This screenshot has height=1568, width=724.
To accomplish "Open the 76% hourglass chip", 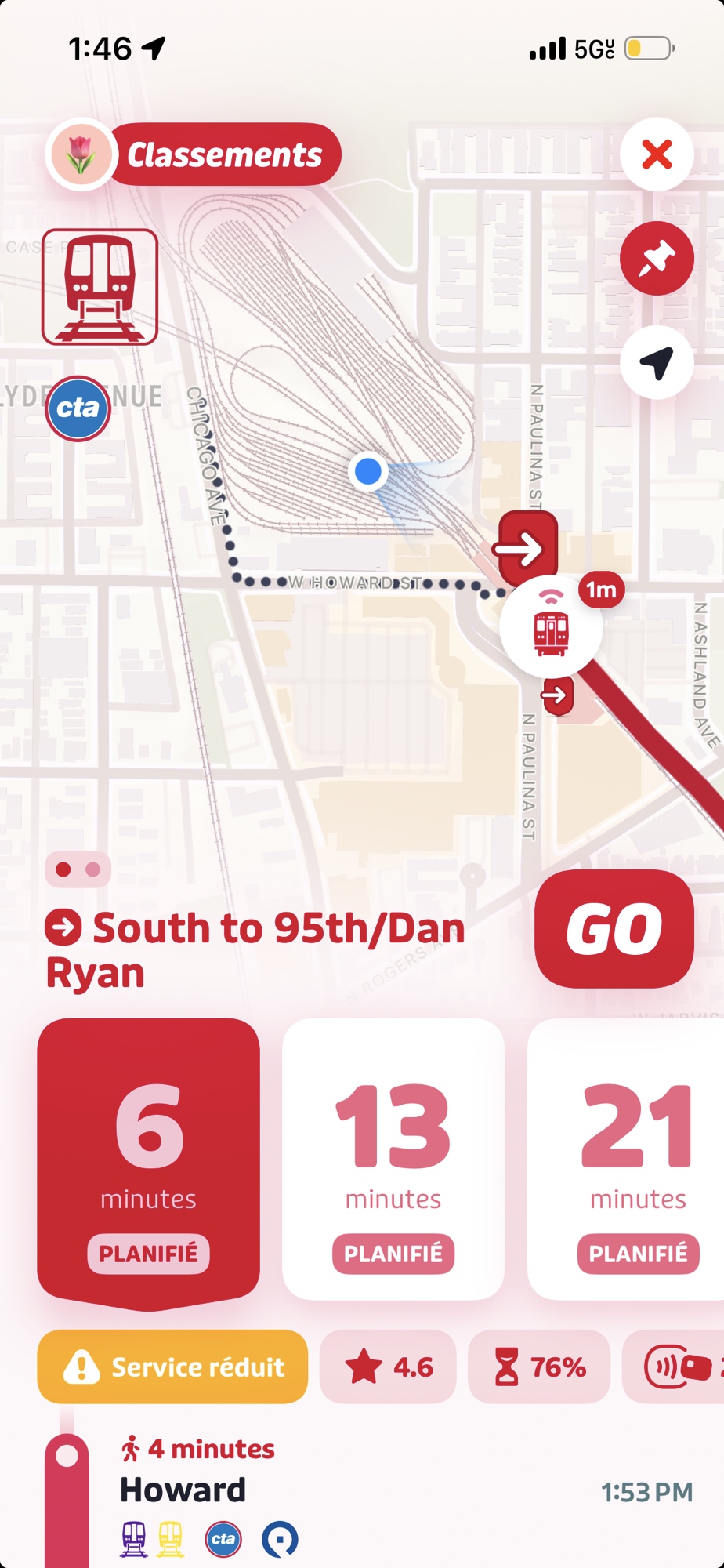I will (x=539, y=1367).
